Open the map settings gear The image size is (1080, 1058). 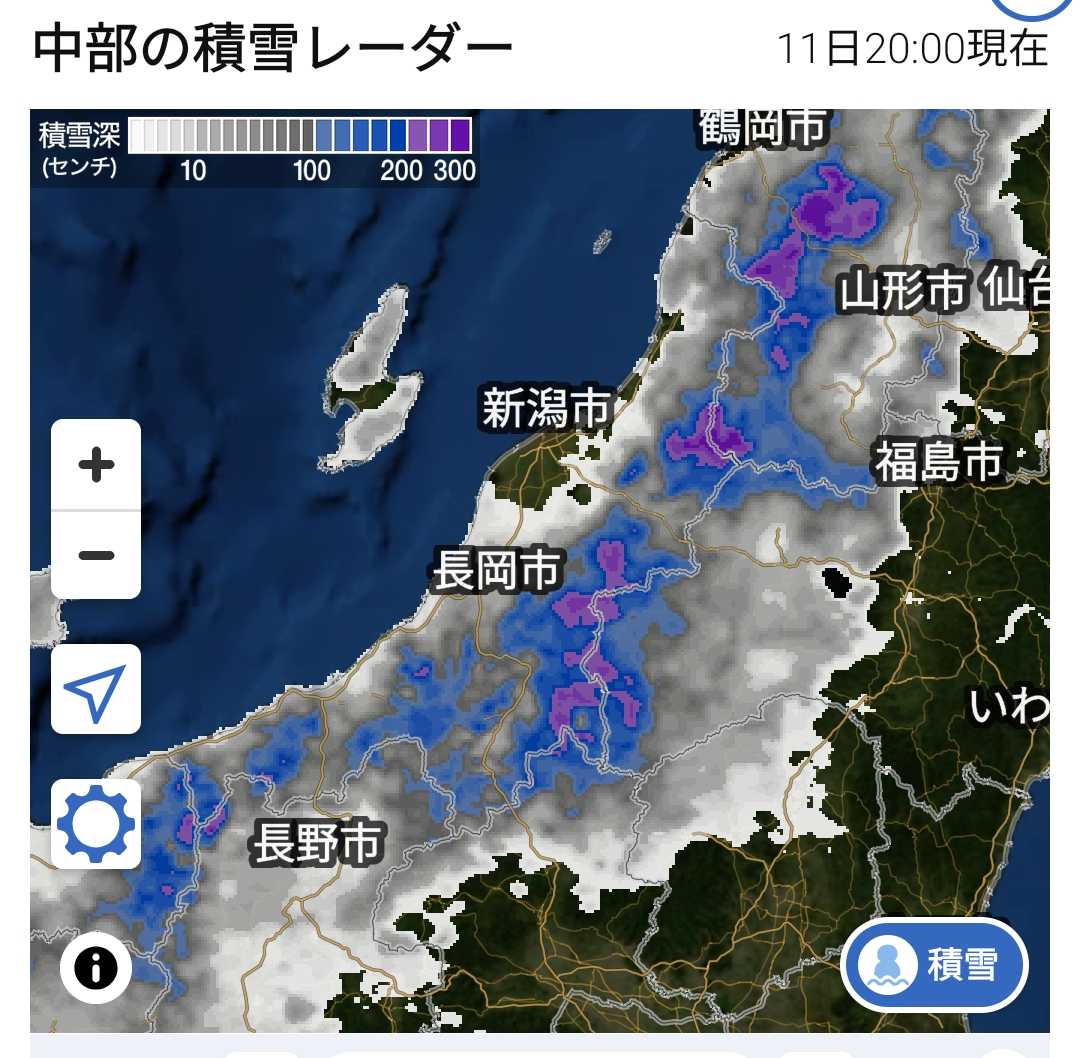coord(96,824)
